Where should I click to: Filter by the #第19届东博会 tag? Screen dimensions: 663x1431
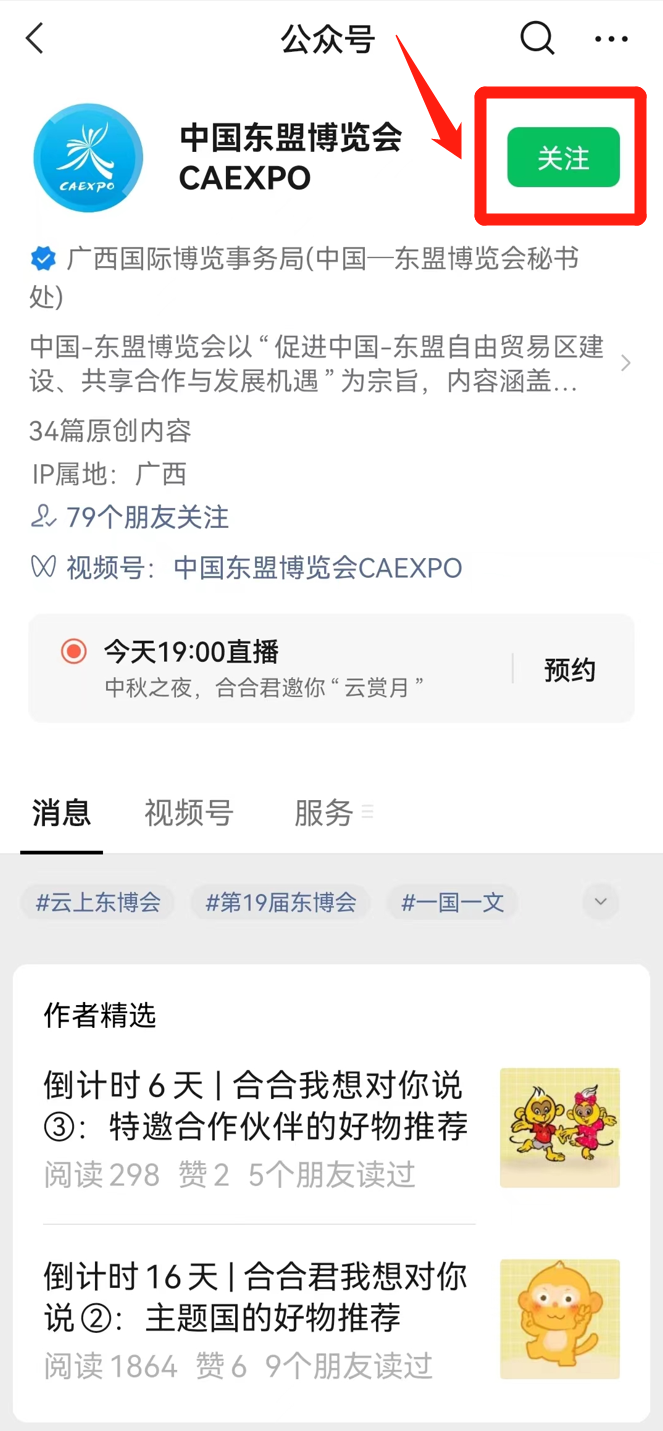(x=281, y=903)
